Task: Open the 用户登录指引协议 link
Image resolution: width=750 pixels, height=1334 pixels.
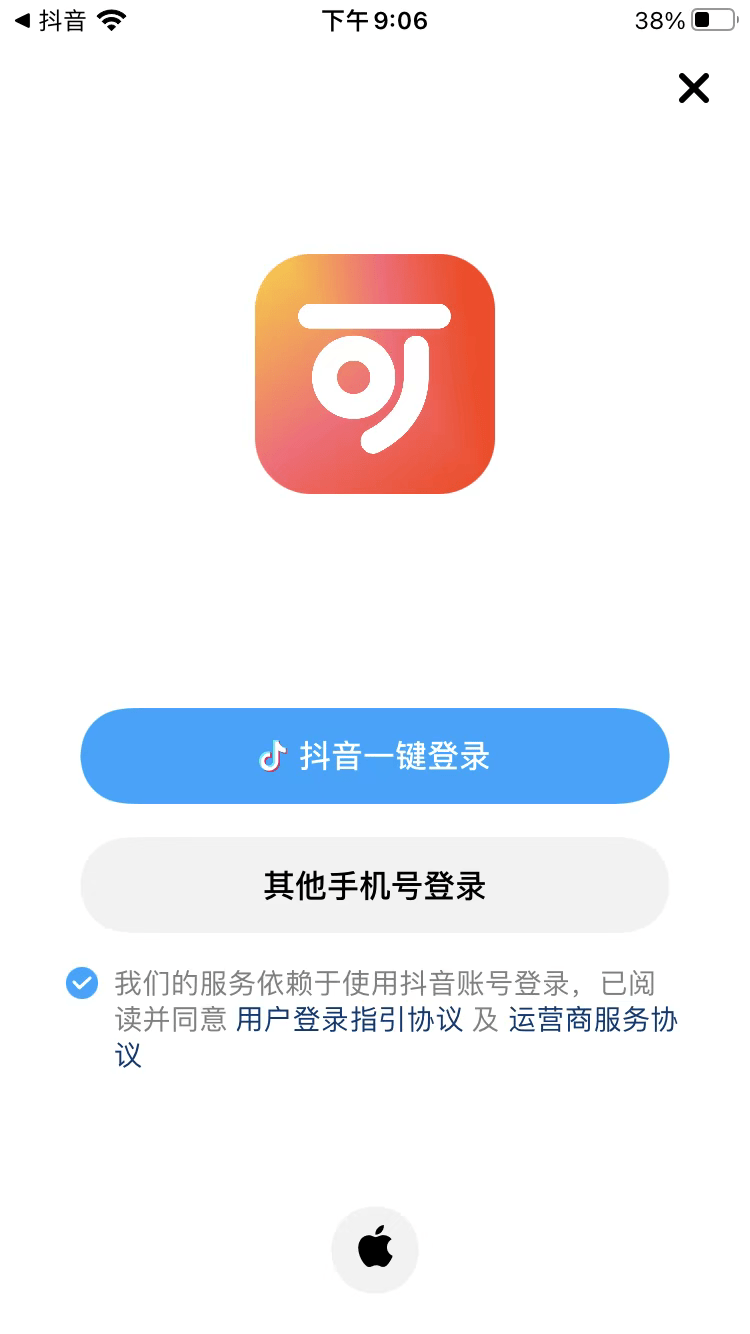Action: point(348,1022)
